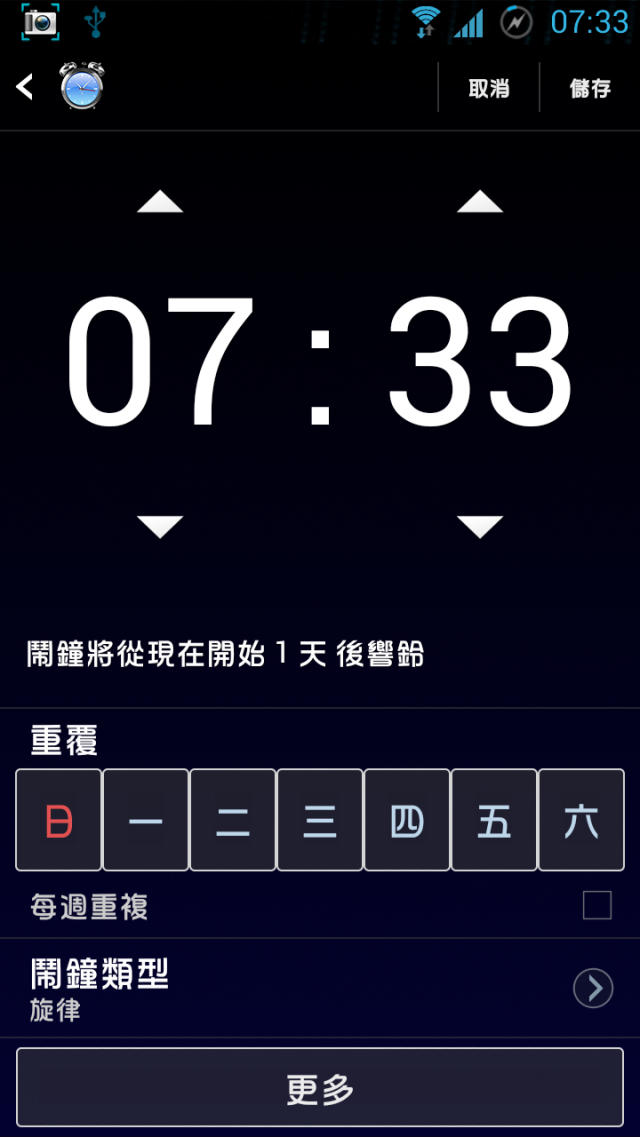
Task: Select Monday 一 in repeat days
Action: point(146,820)
